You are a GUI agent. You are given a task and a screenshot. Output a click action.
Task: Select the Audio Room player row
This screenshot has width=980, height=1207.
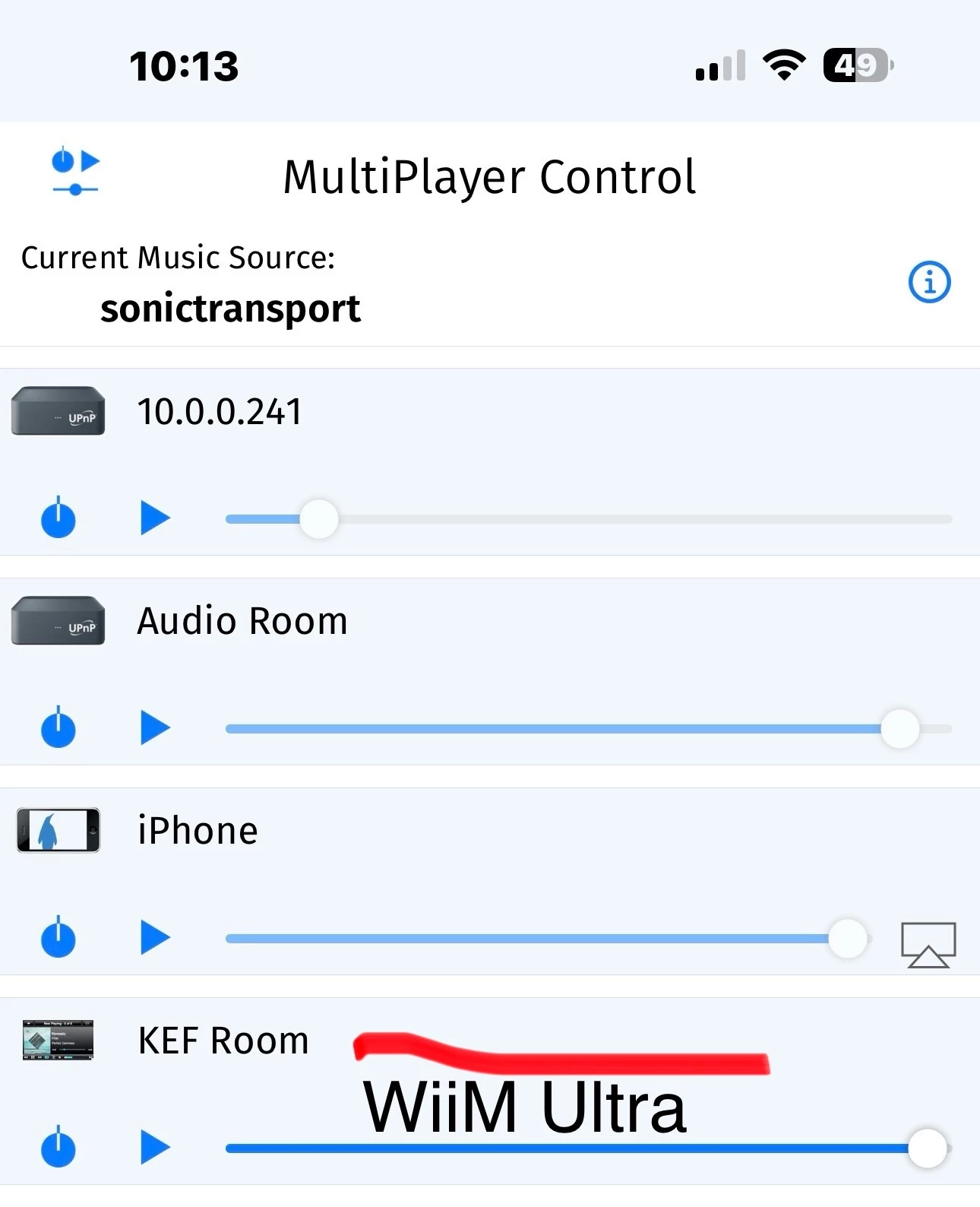point(242,621)
